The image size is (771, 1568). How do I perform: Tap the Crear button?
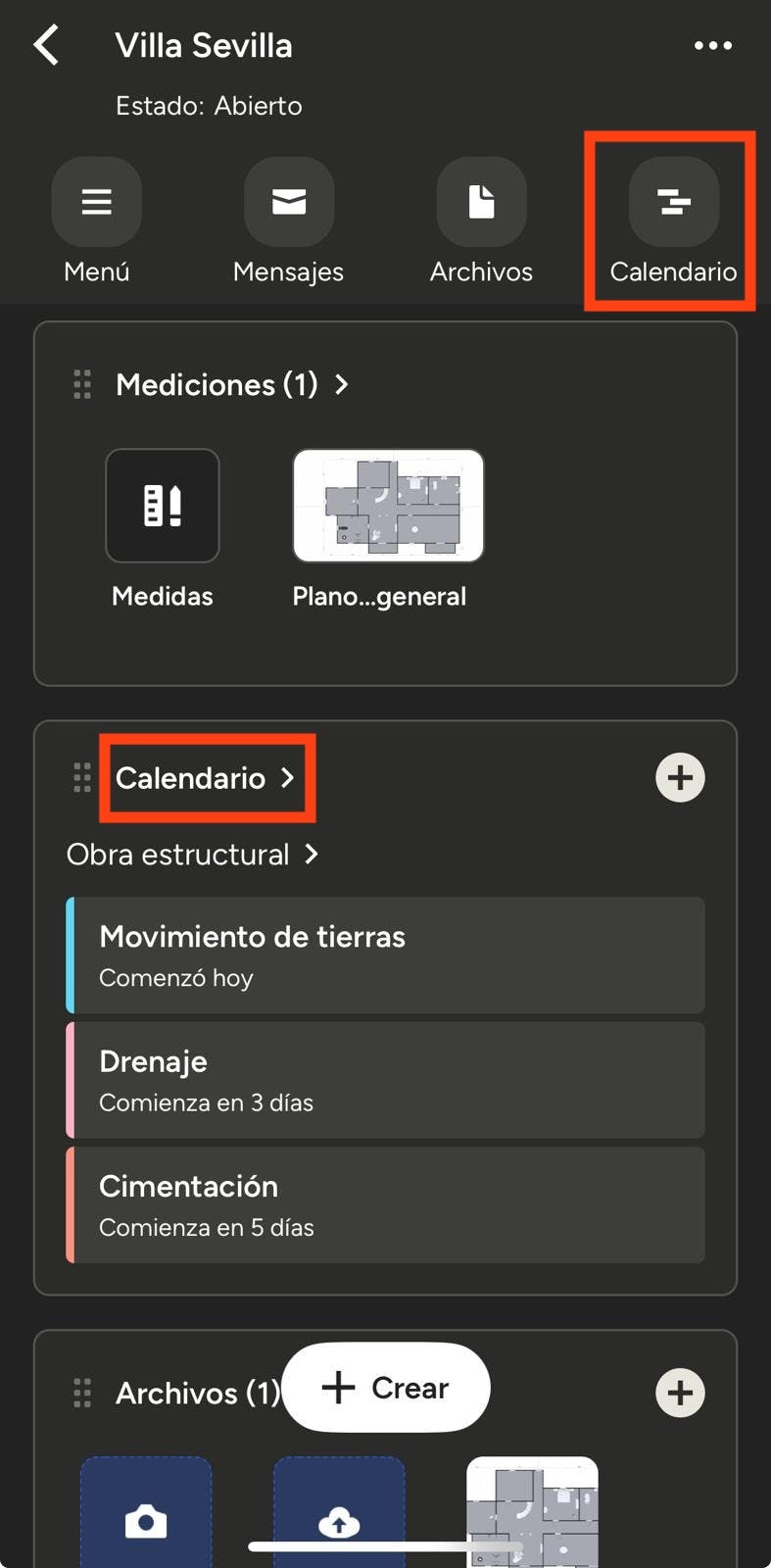386,1388
